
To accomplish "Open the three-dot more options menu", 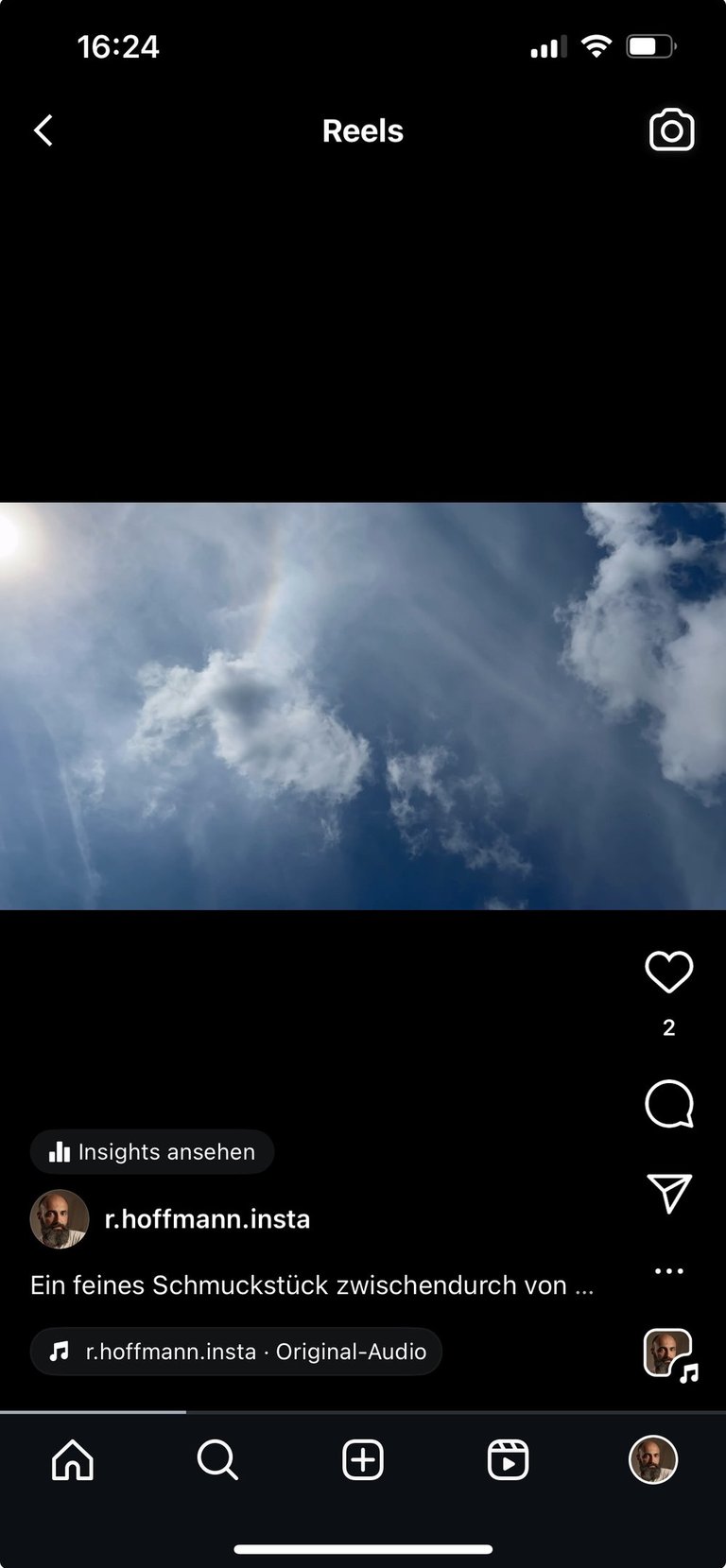I will pyautogui.click(x=668, y=1271).
